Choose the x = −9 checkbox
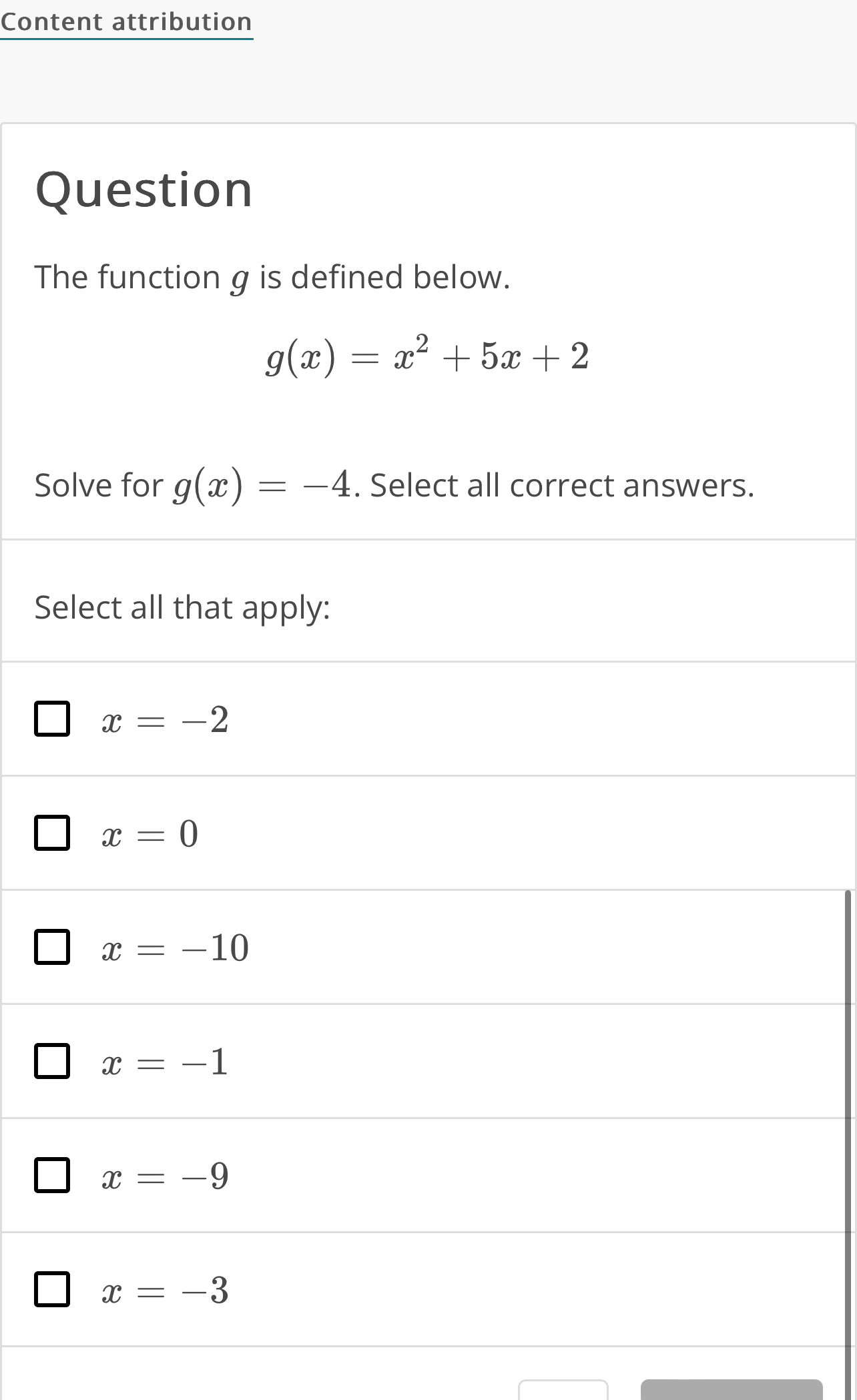This screenshot has height=1400, width=857. point(52,1175)
